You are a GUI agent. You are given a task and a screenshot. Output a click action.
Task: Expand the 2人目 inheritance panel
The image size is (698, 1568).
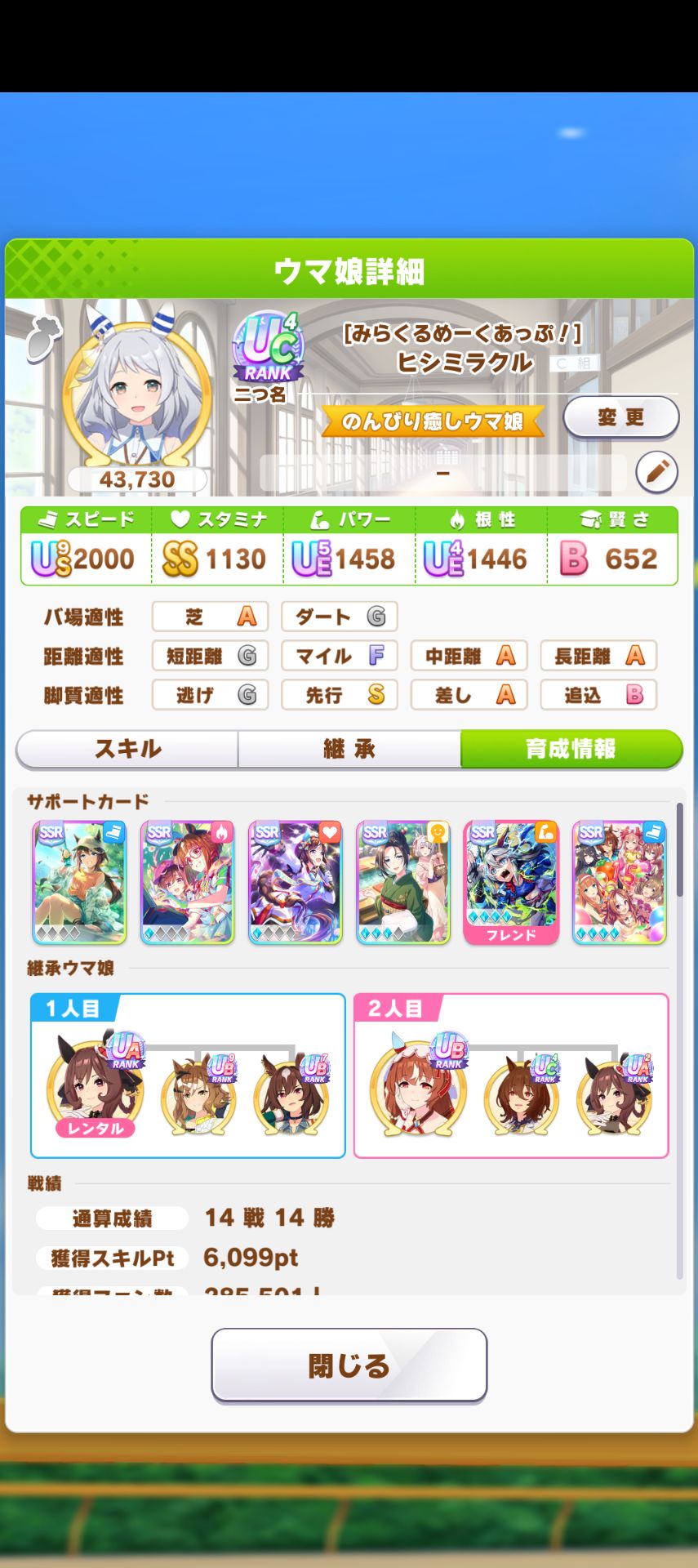click(513, 1076)
